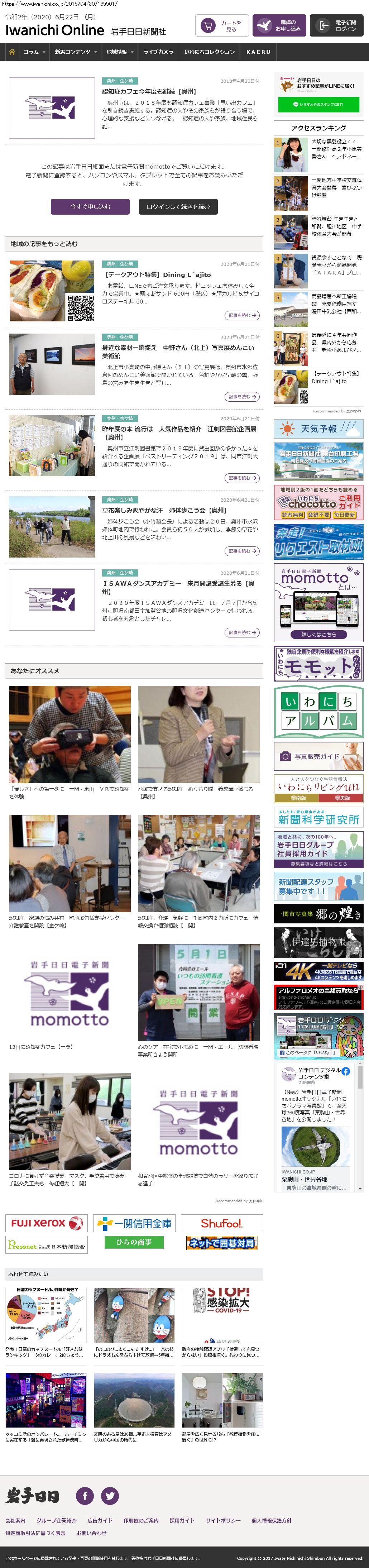Select 今すぐ申し込む button

(x=90, y=206)
